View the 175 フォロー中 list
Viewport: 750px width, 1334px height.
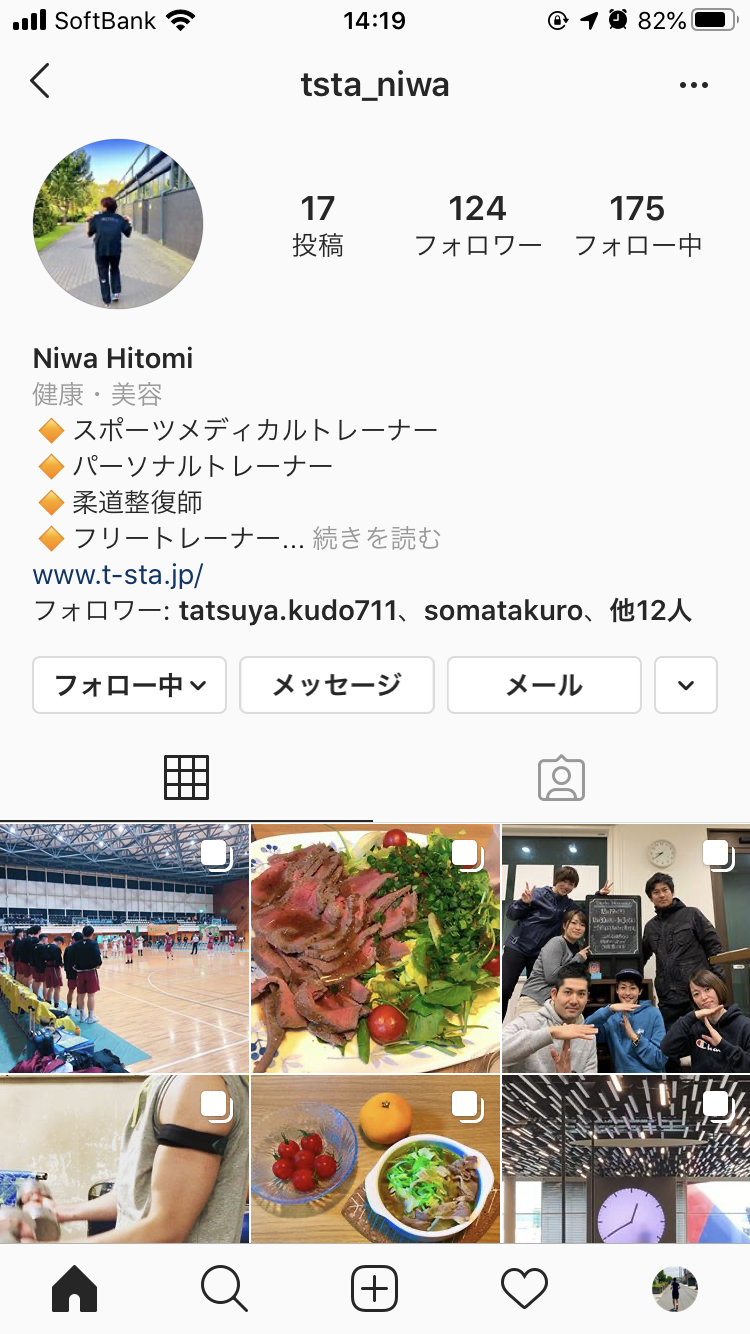638,225
